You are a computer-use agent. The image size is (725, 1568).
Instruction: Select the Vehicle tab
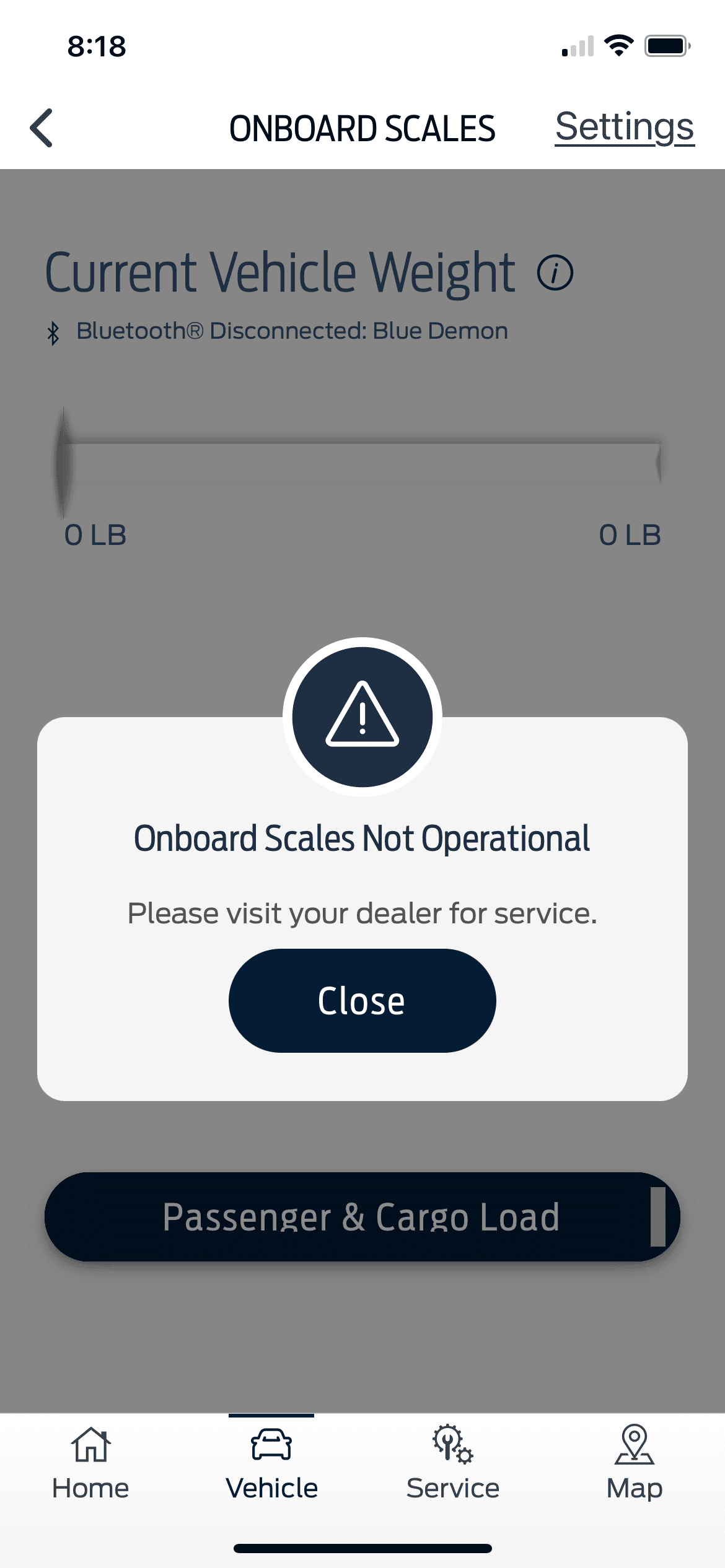coord(271,1463)
